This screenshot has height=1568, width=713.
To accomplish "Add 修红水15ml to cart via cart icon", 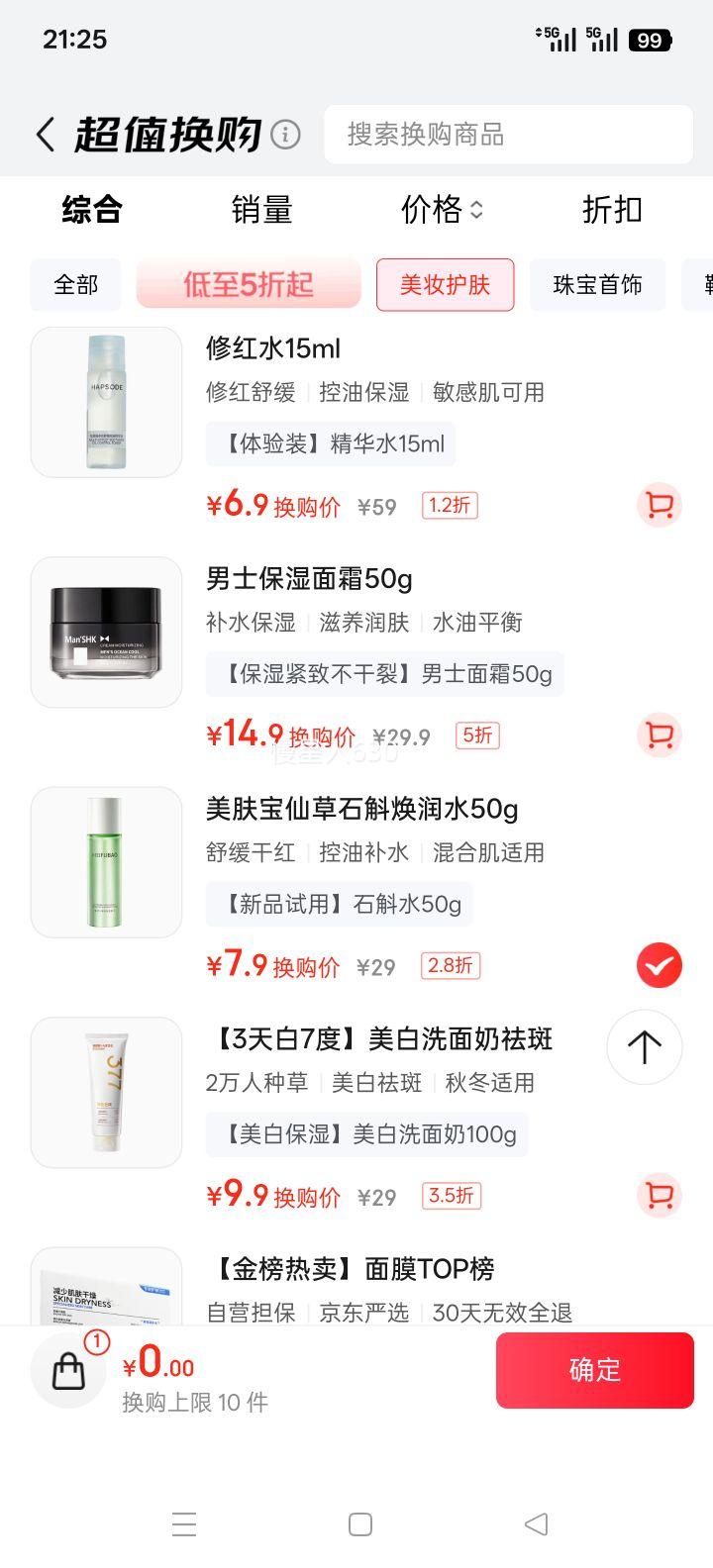I will 659,505.
